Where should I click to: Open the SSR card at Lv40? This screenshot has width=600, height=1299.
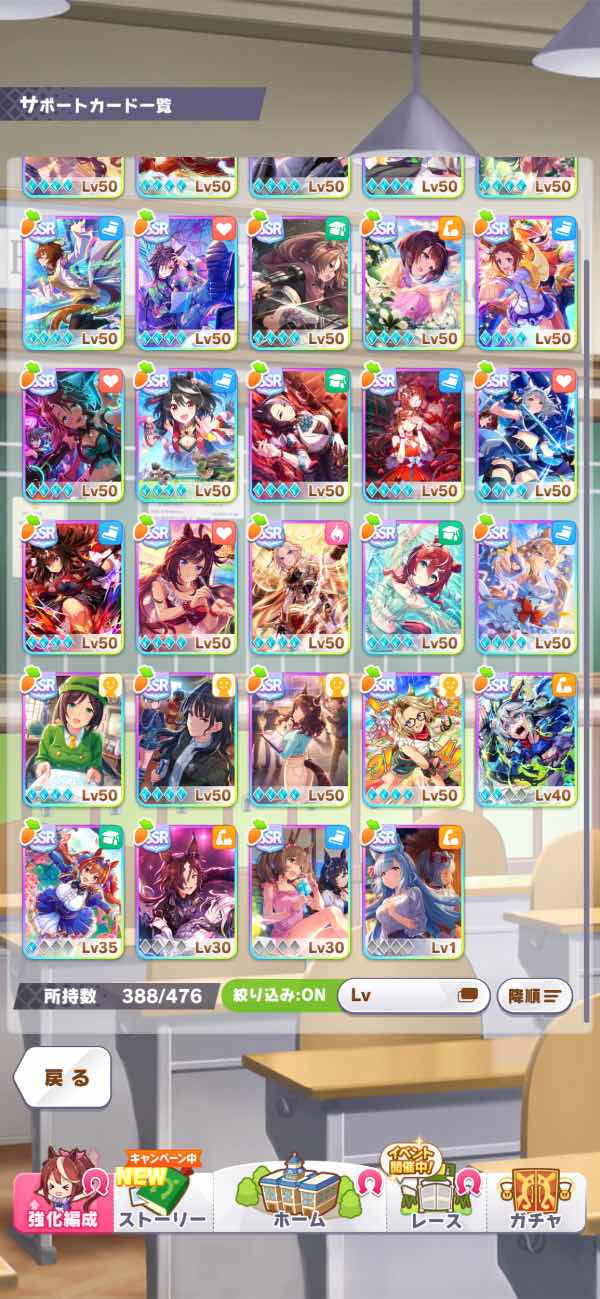pyautogui.click(x=526, y=739)
